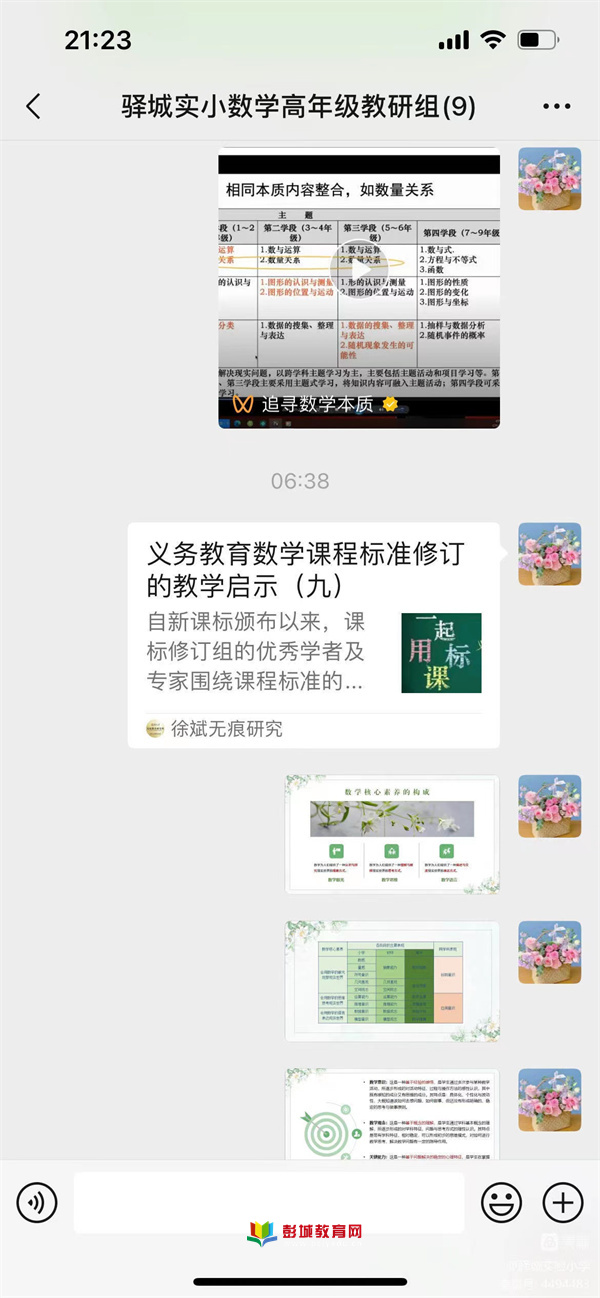Image resolution: width=600 pixels, height=1298 pixels.
Task: Open the emoji picker
Action: (x=502, y=1200)
